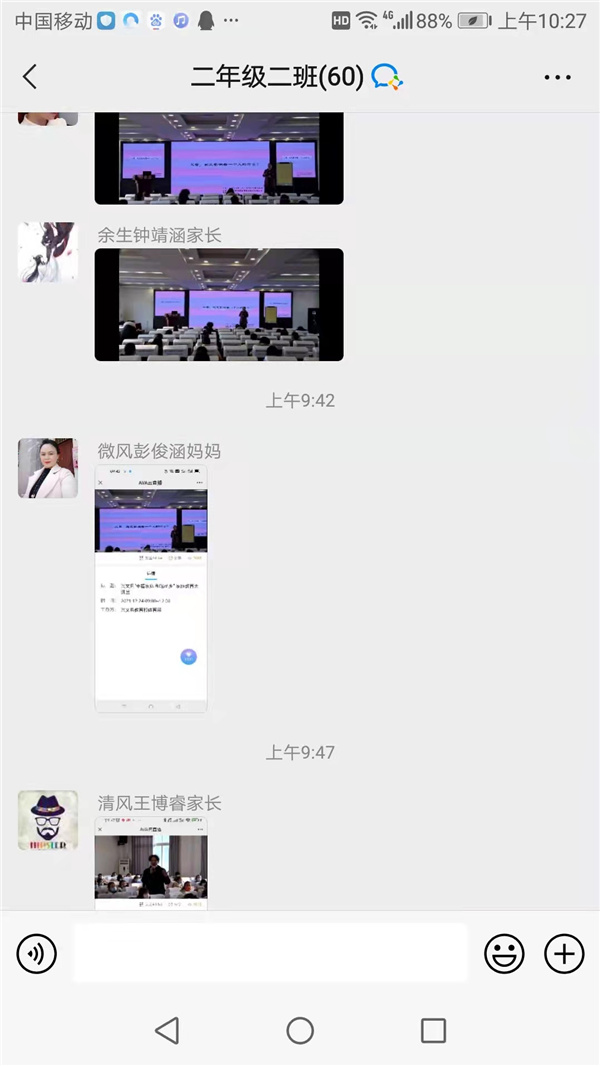This screenshot has width=600, height=1066.
Task: Open the conference photo above 余生钟靖涵家长's message
Action: click(x=219, y=158)
